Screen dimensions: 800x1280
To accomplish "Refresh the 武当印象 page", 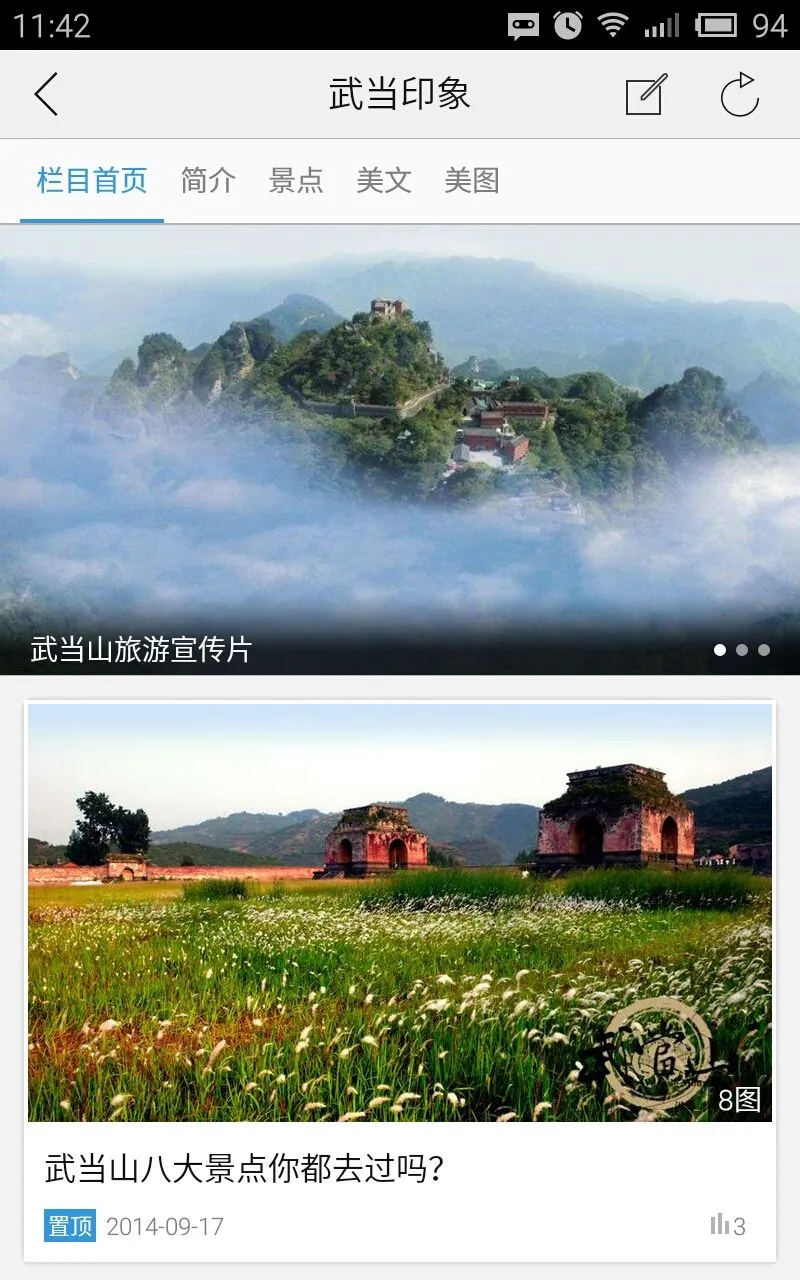I will click(740, 95).
